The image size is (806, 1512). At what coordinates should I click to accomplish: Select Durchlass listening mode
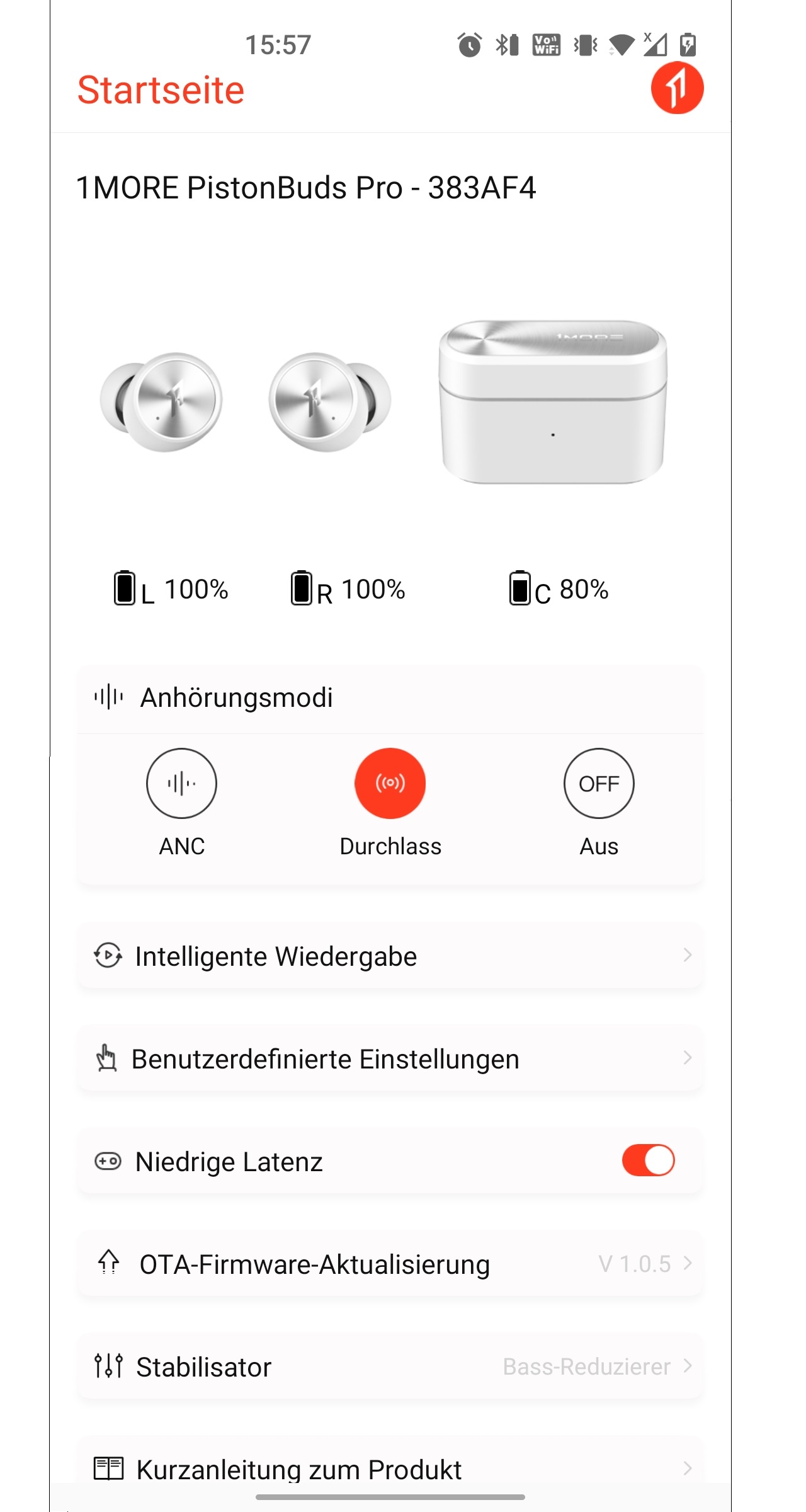pos(390,783)
